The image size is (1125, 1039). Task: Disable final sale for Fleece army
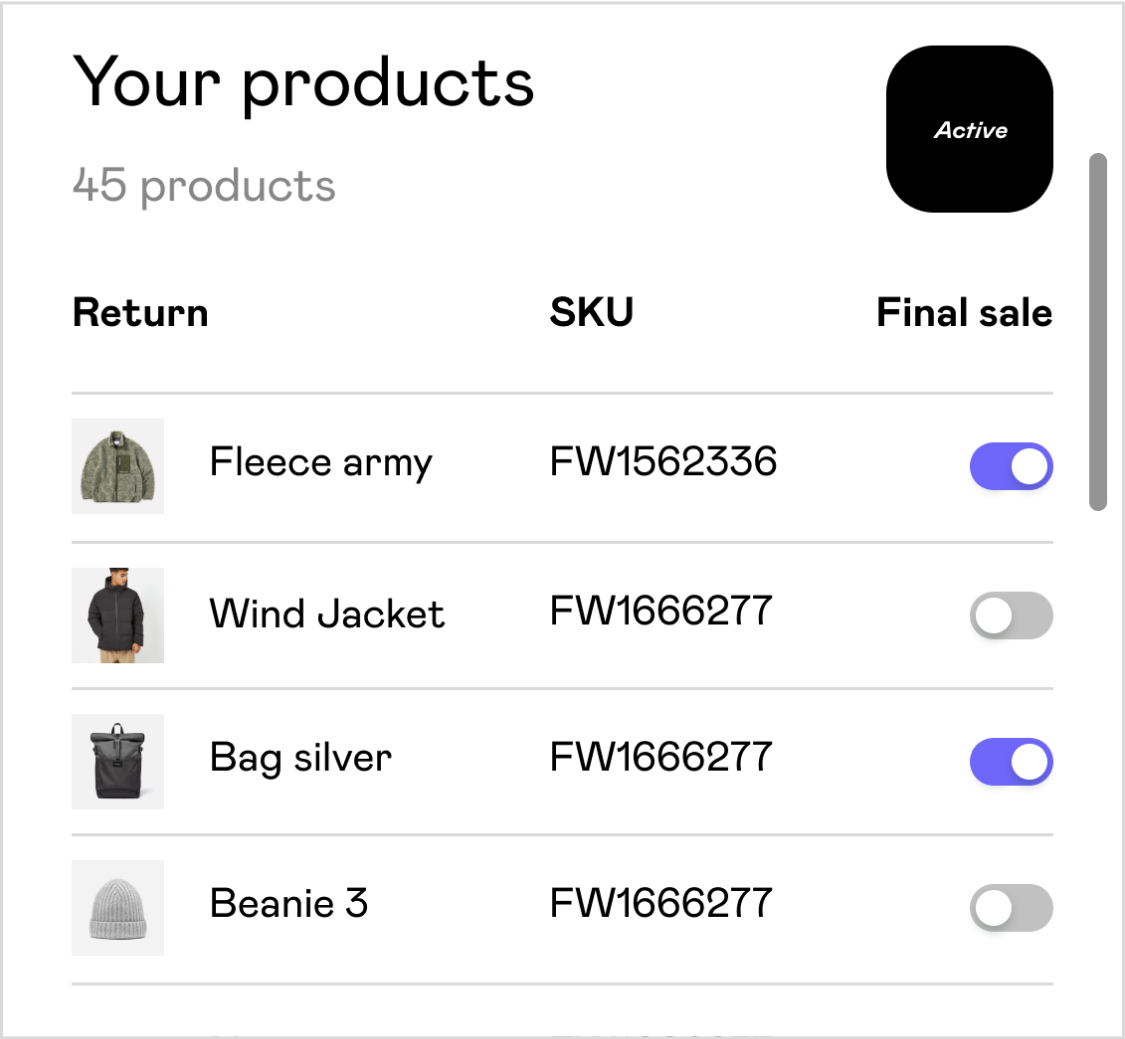[1011, 466]
